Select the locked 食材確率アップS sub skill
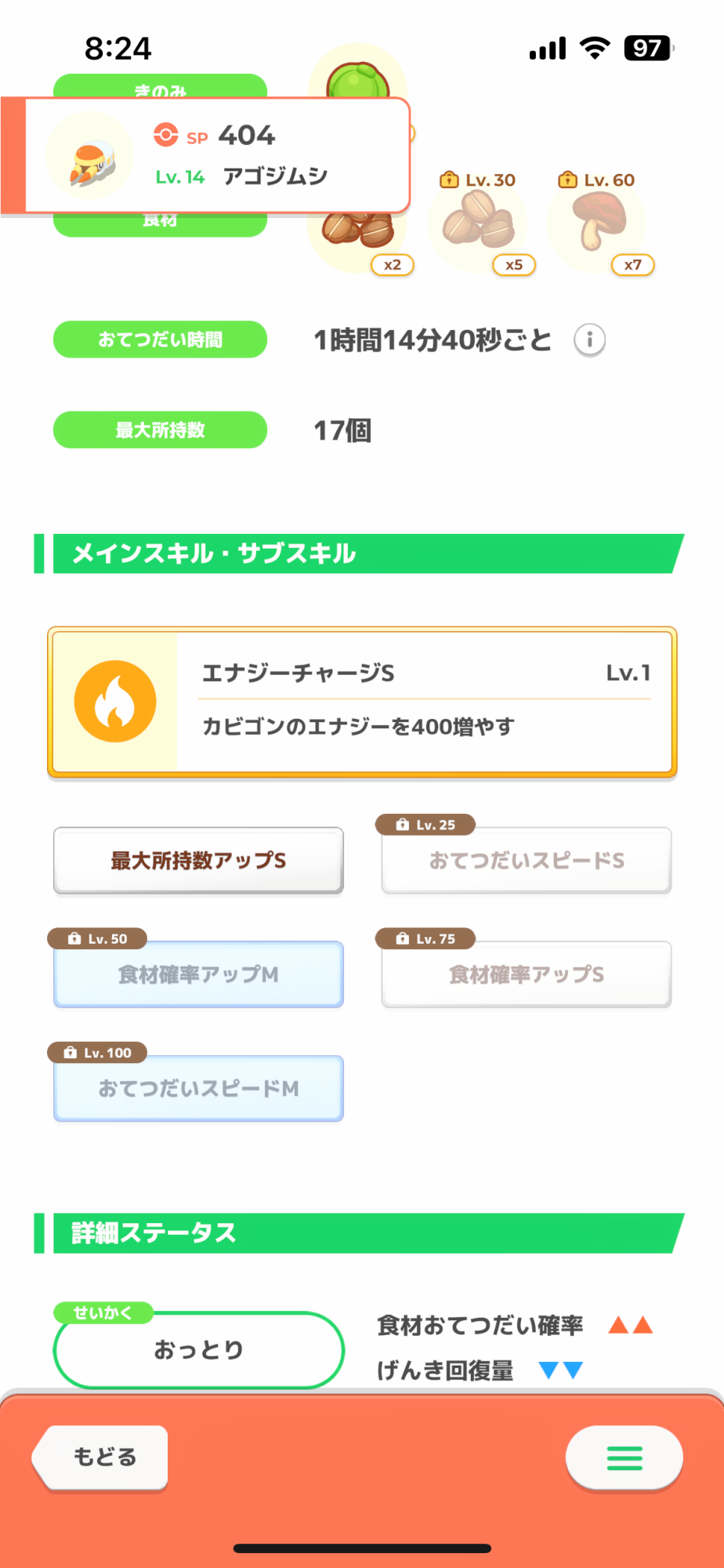Image resolution: width=724 pixels, height=1568 pixels. [x=526, y=974]
